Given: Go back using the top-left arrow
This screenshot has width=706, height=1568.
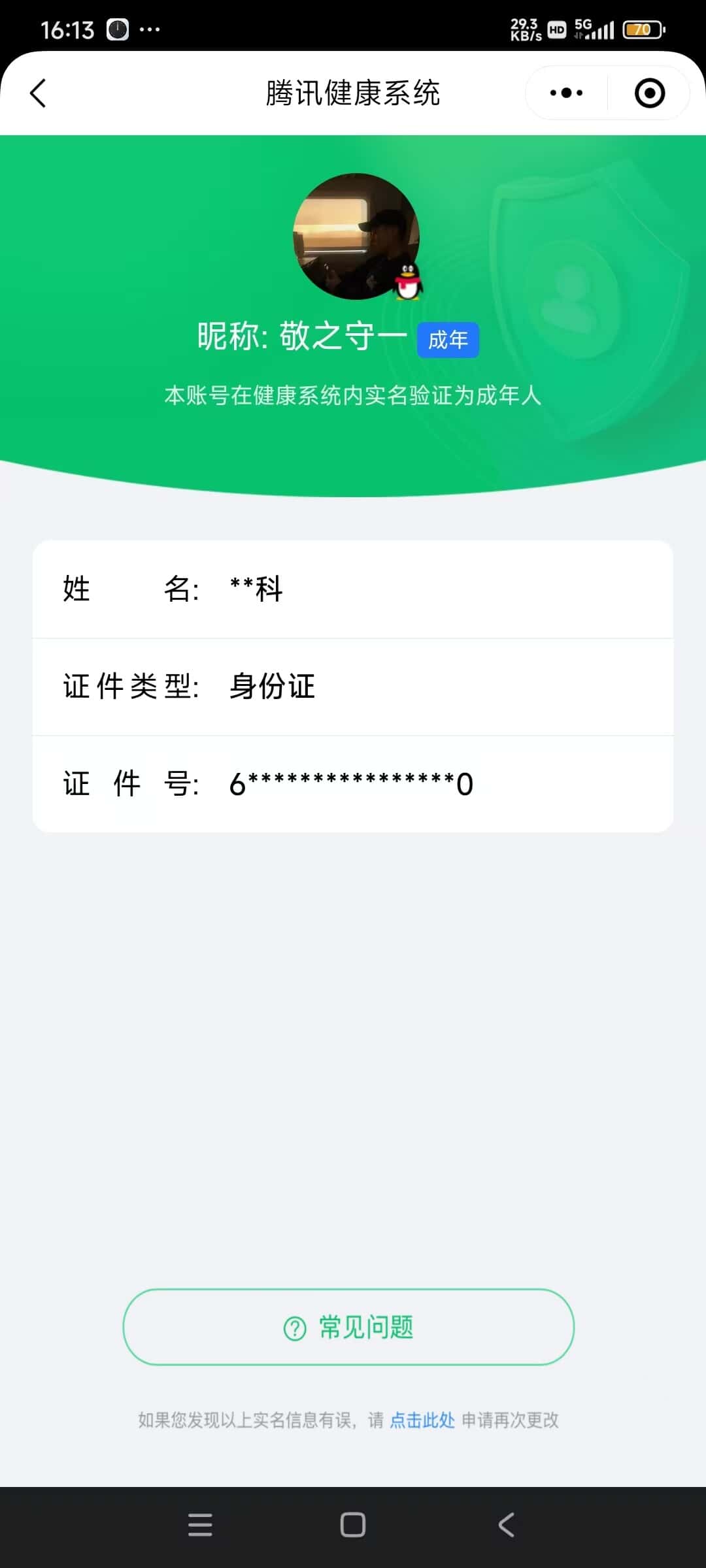Looking at the screenshot, I should pyautogui.click(x=39, y=93).
